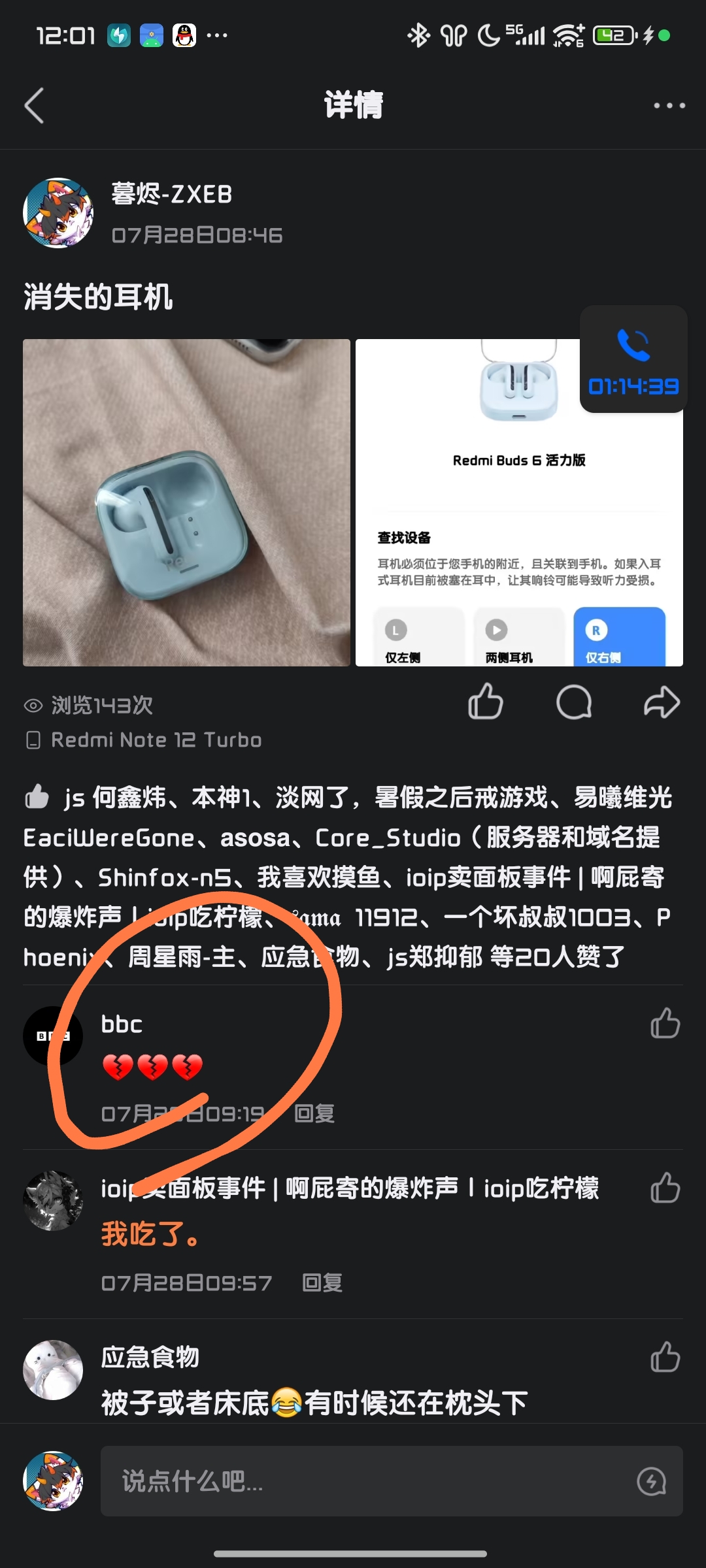This screenshot has width=706, height=1568.
Task: Reply to the comment 我吃了。
Action: coord(322,1282)
